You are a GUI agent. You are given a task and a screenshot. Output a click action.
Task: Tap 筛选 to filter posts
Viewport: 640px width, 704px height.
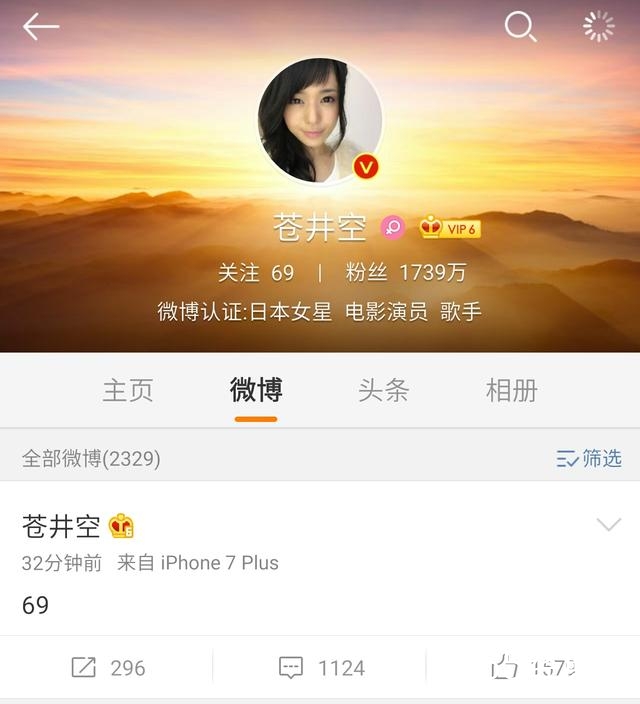tap(589, 459)
